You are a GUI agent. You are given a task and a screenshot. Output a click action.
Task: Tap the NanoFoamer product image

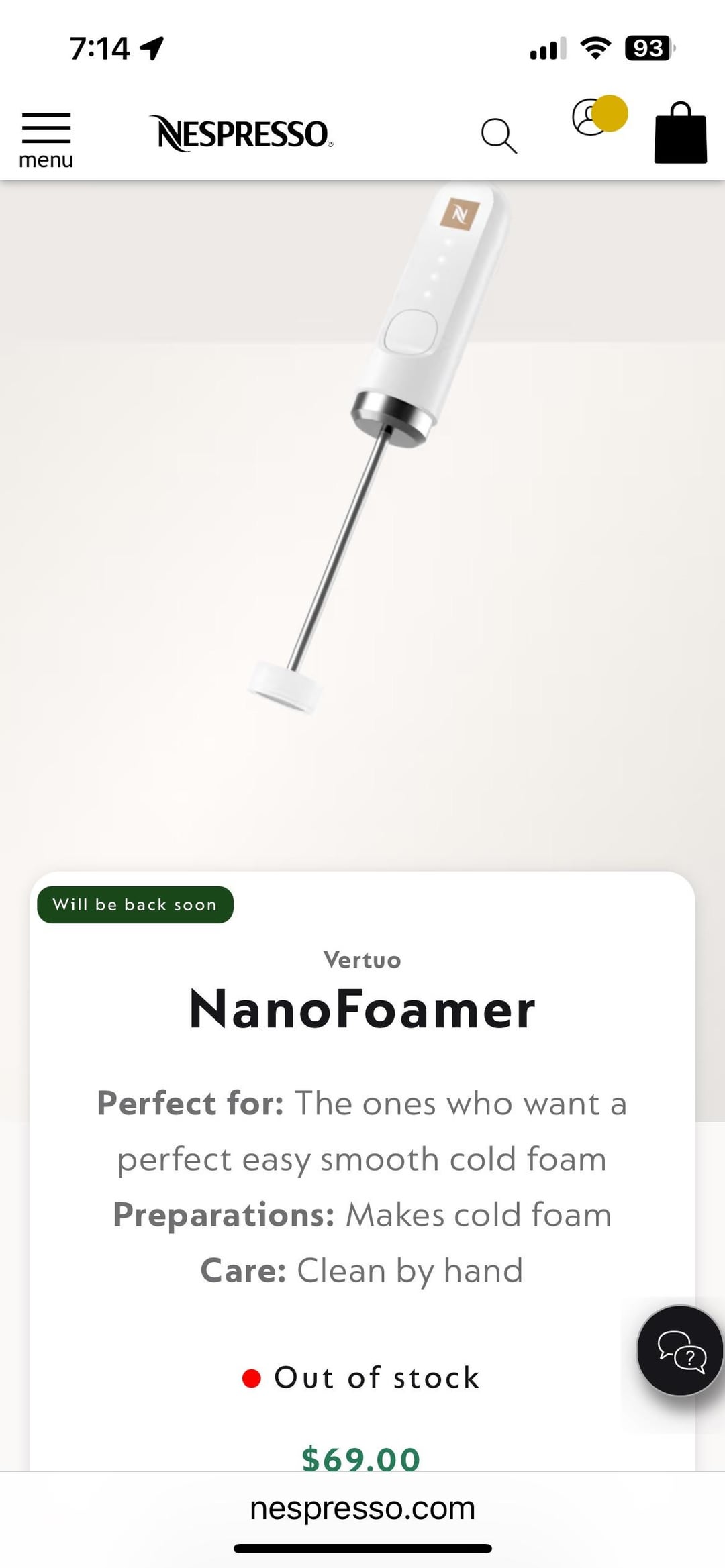tap(376, 450)
